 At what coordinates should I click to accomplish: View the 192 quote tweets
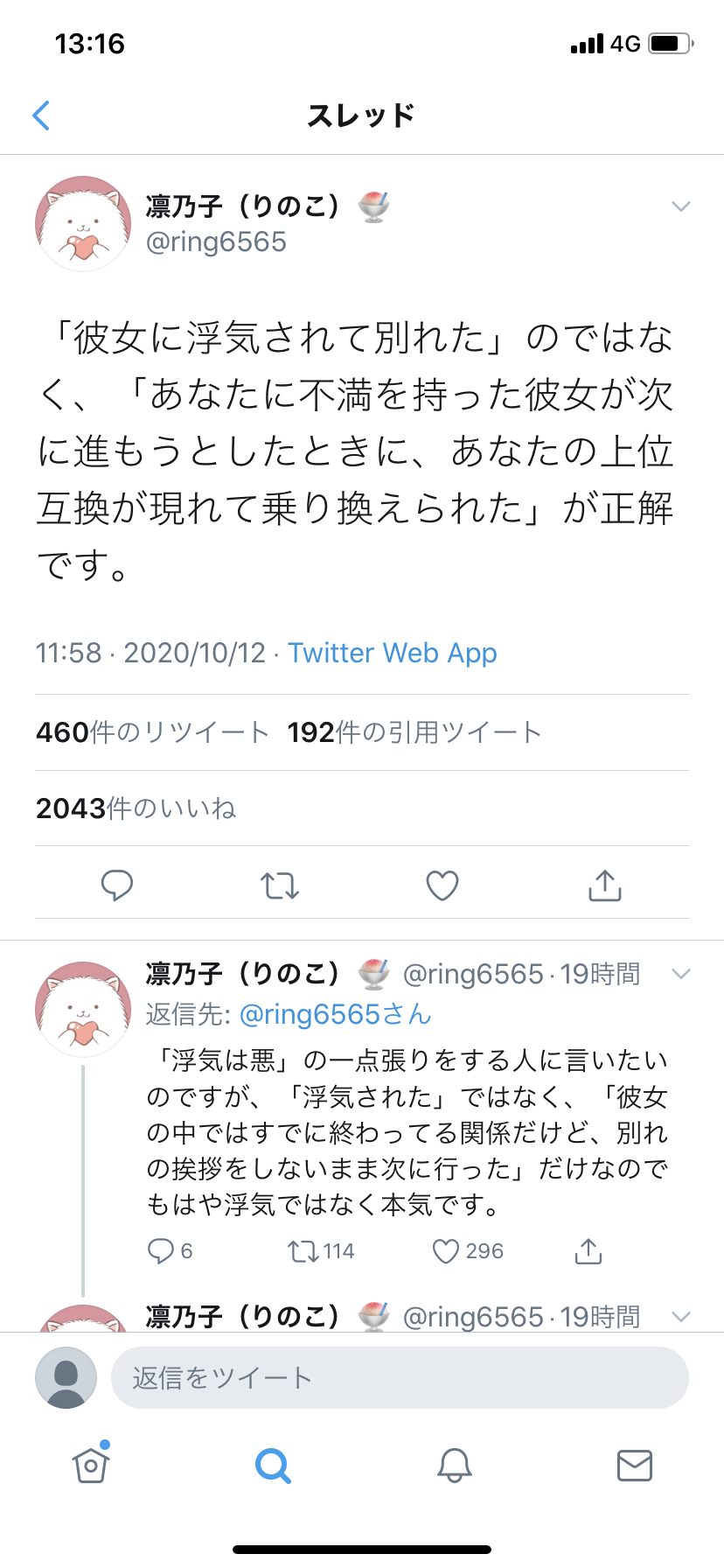(x=414, y=732)
